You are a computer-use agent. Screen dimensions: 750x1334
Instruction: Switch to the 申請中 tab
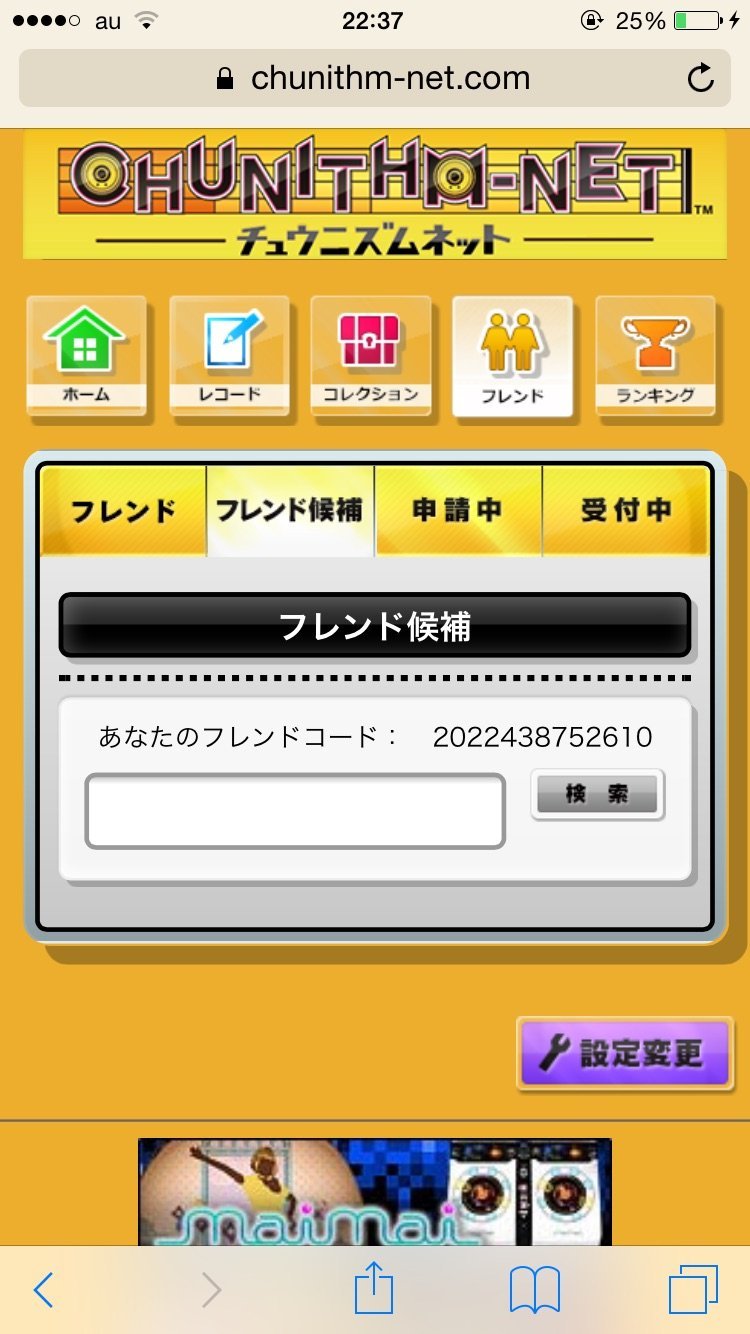tap(458, 510)
